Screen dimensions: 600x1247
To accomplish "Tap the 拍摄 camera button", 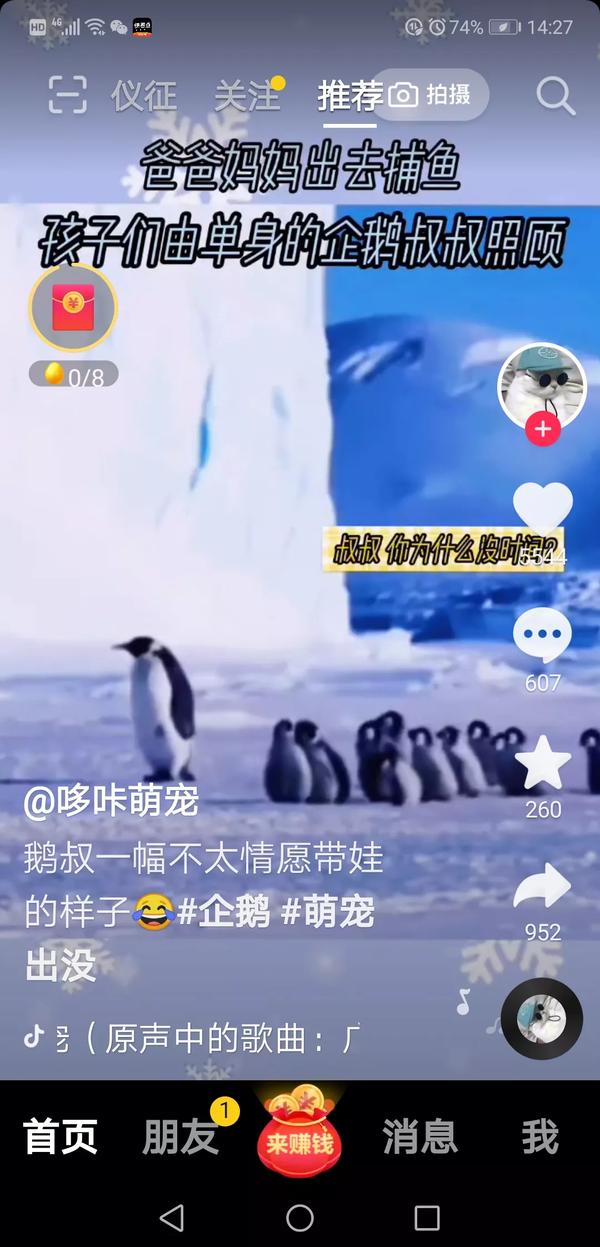I will coord(430,95).
